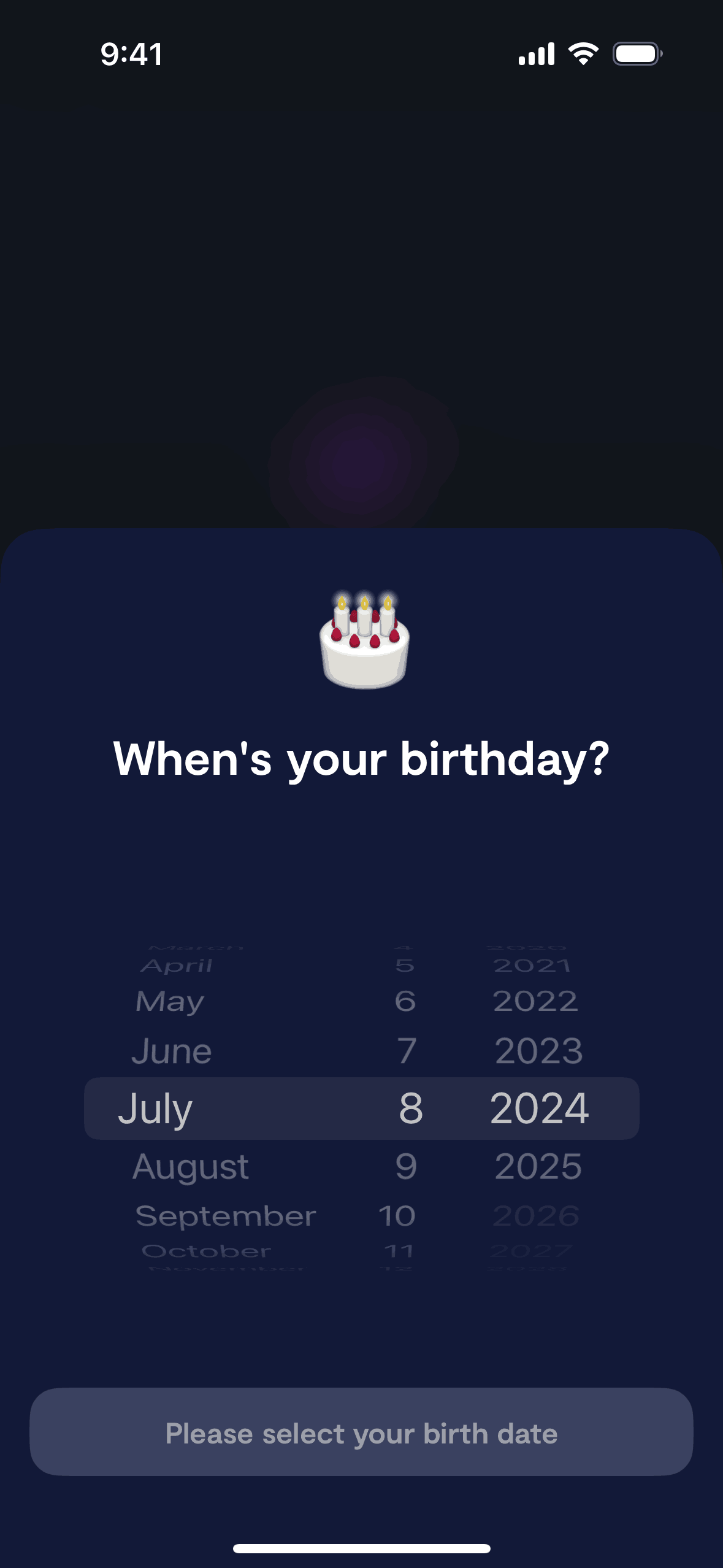Viewport: 723px width, 1568px height.
Task: Tap the Please select your birth date button
Action: [x=361, y=1432]
